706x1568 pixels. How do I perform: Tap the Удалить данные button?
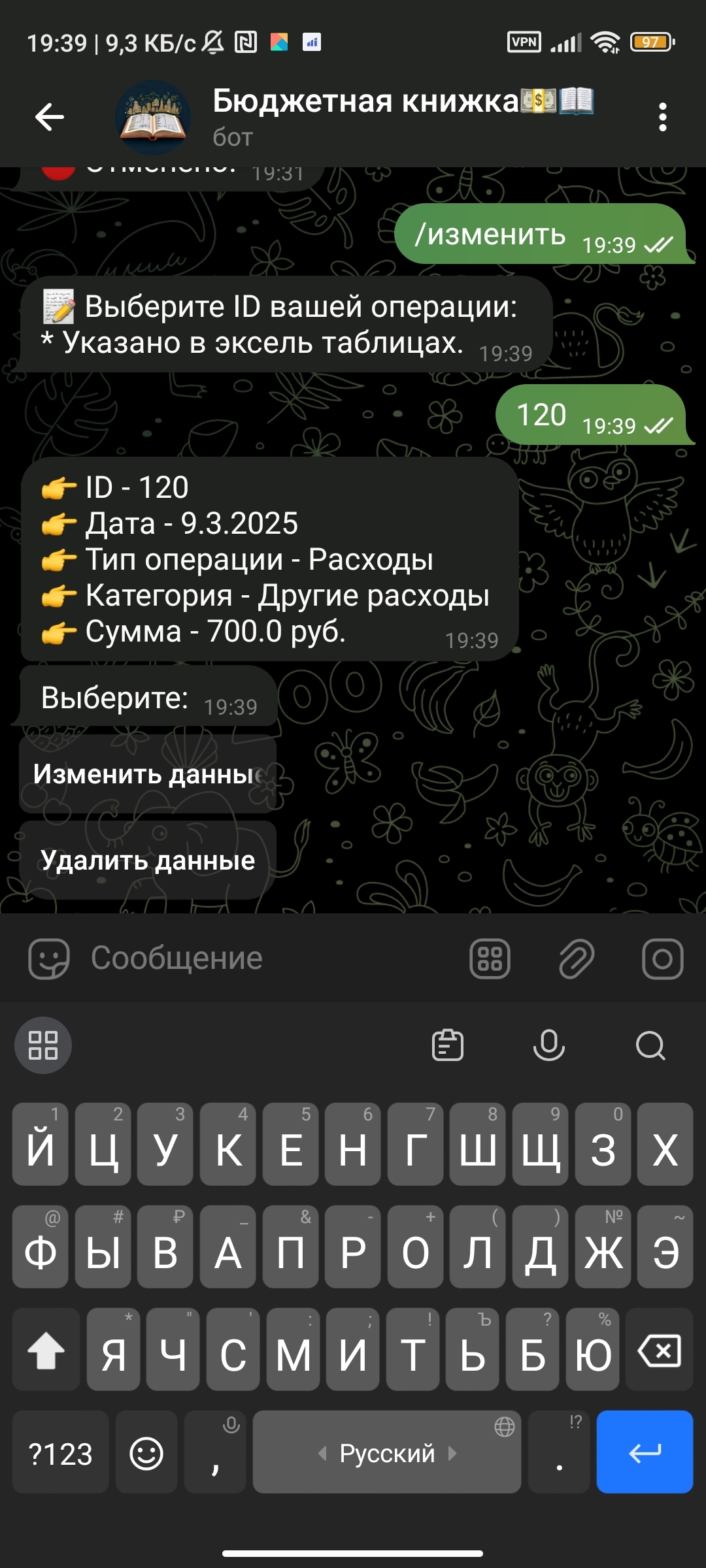coord(148,860)
